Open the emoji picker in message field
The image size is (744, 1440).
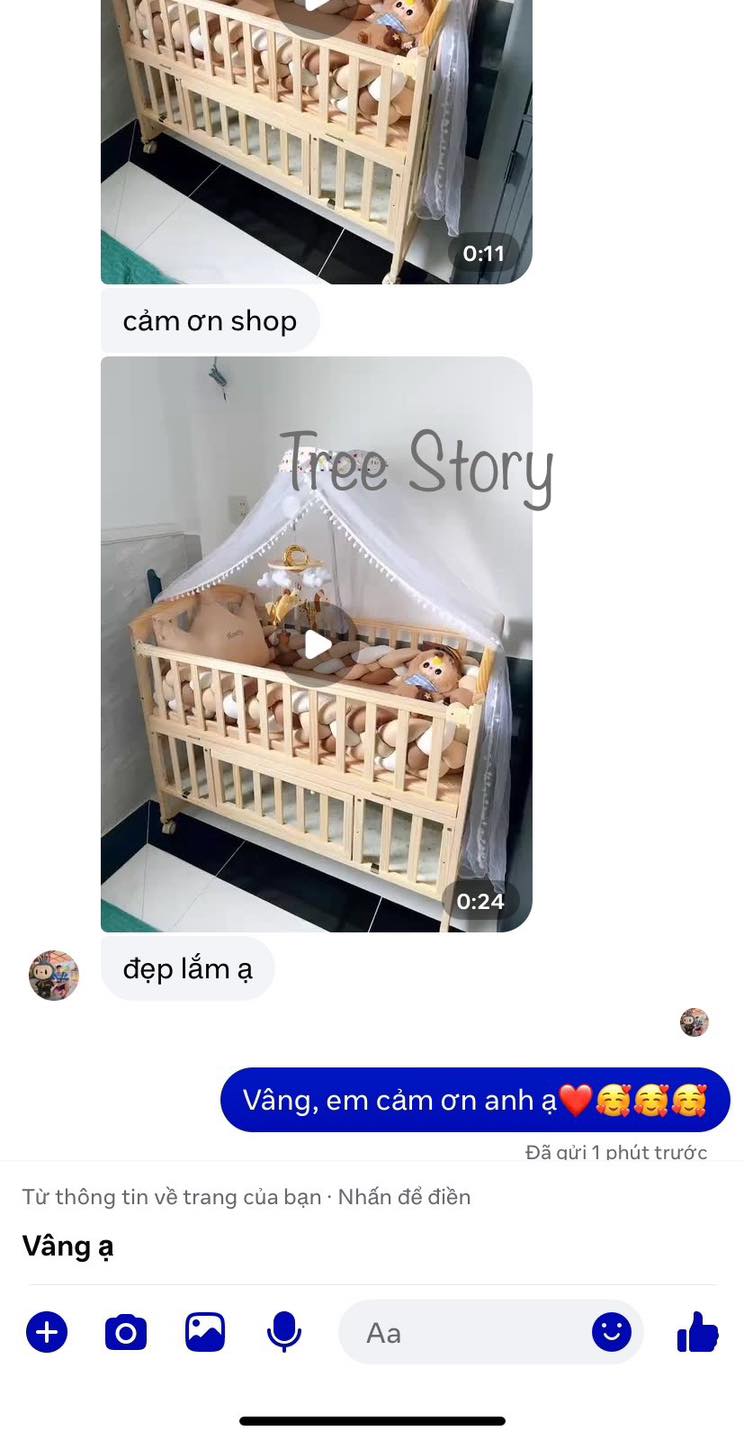[611, 1332]
